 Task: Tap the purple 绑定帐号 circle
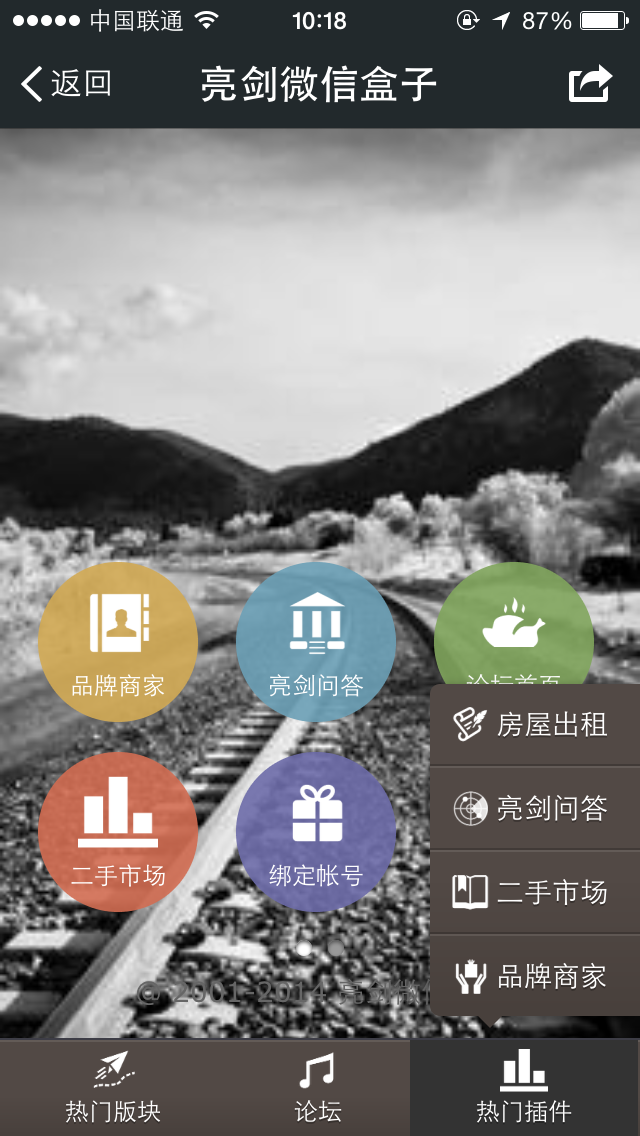pos(316,832)
